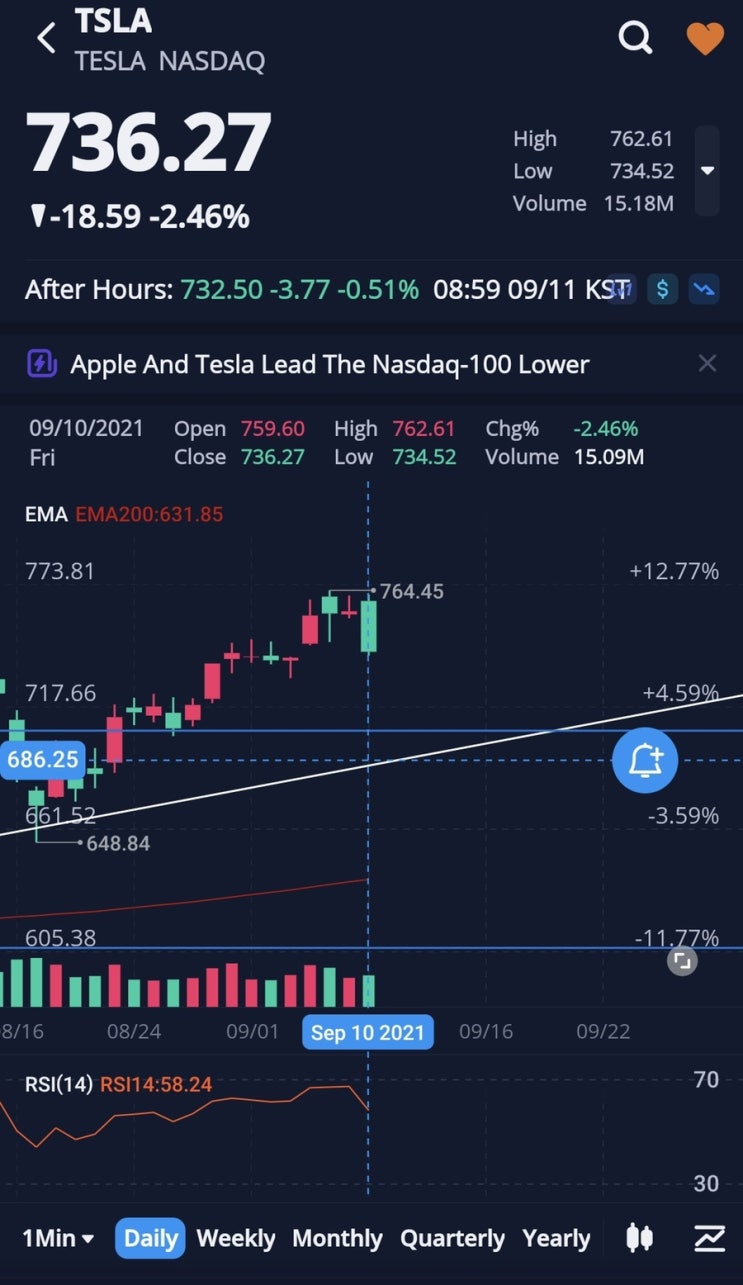
Task: Tap the price alert bell button
Action: pos(645,760)
